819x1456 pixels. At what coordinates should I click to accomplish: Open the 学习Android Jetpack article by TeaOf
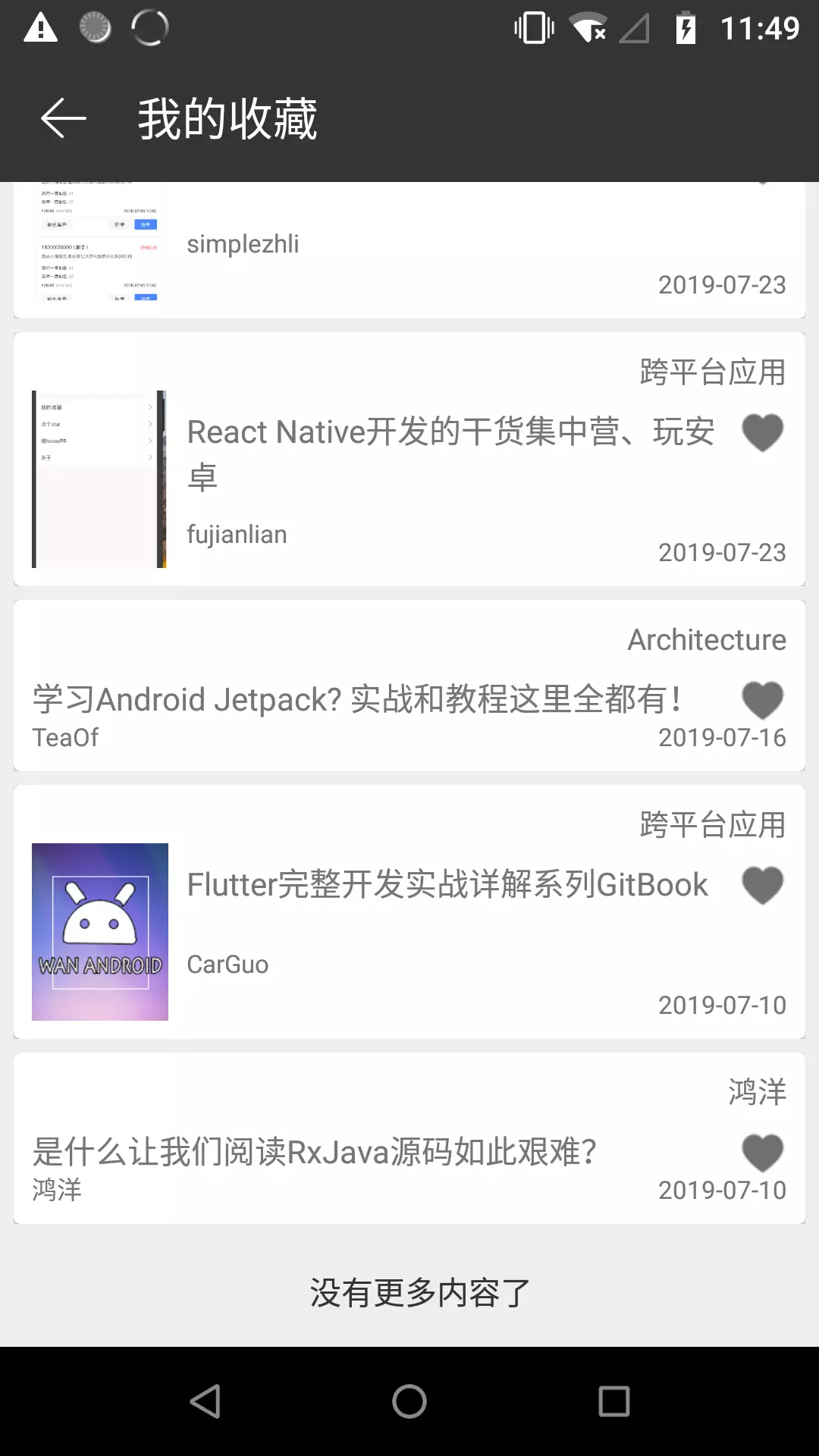(x=409, y=686)
